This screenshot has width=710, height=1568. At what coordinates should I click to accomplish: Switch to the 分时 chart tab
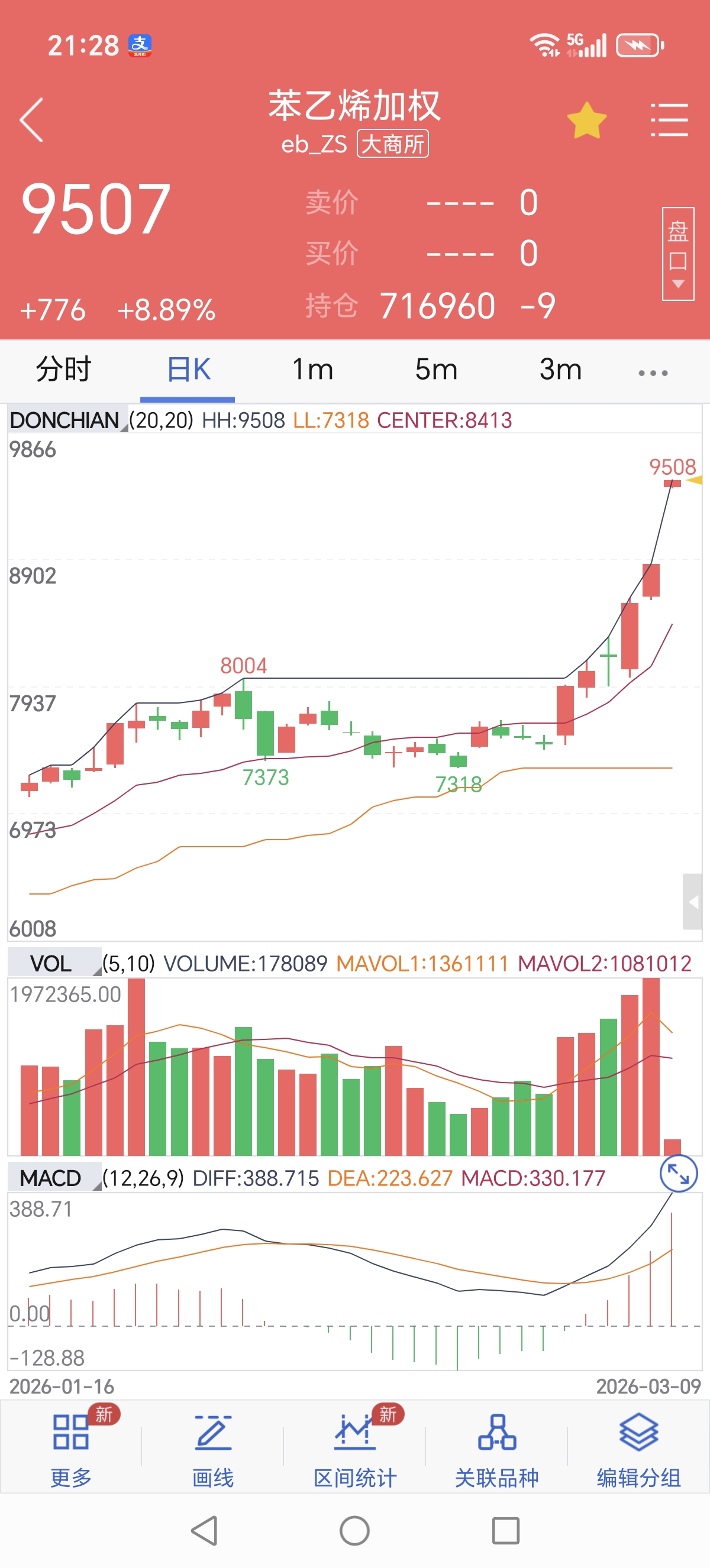63,370
